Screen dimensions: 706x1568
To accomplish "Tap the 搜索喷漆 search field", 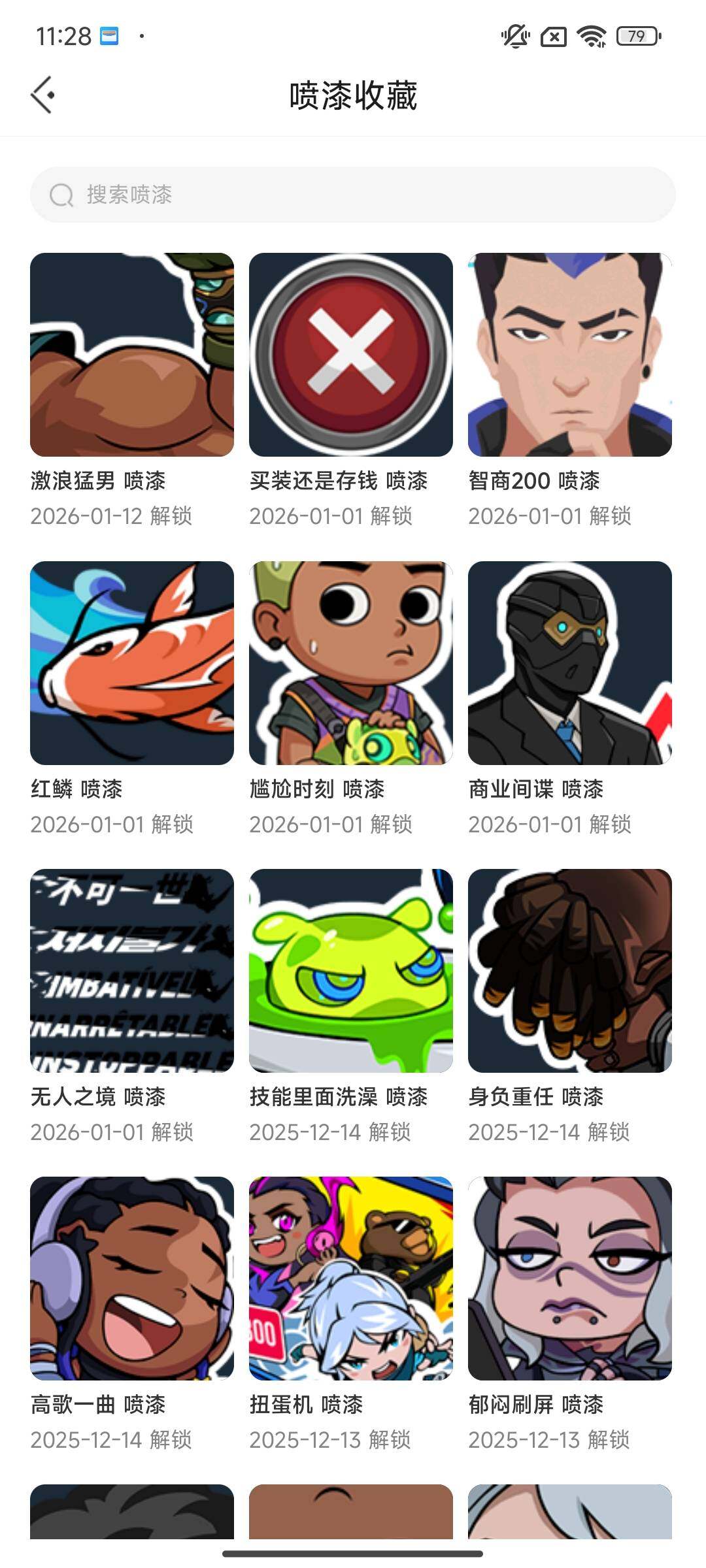I will coord(353,195).
